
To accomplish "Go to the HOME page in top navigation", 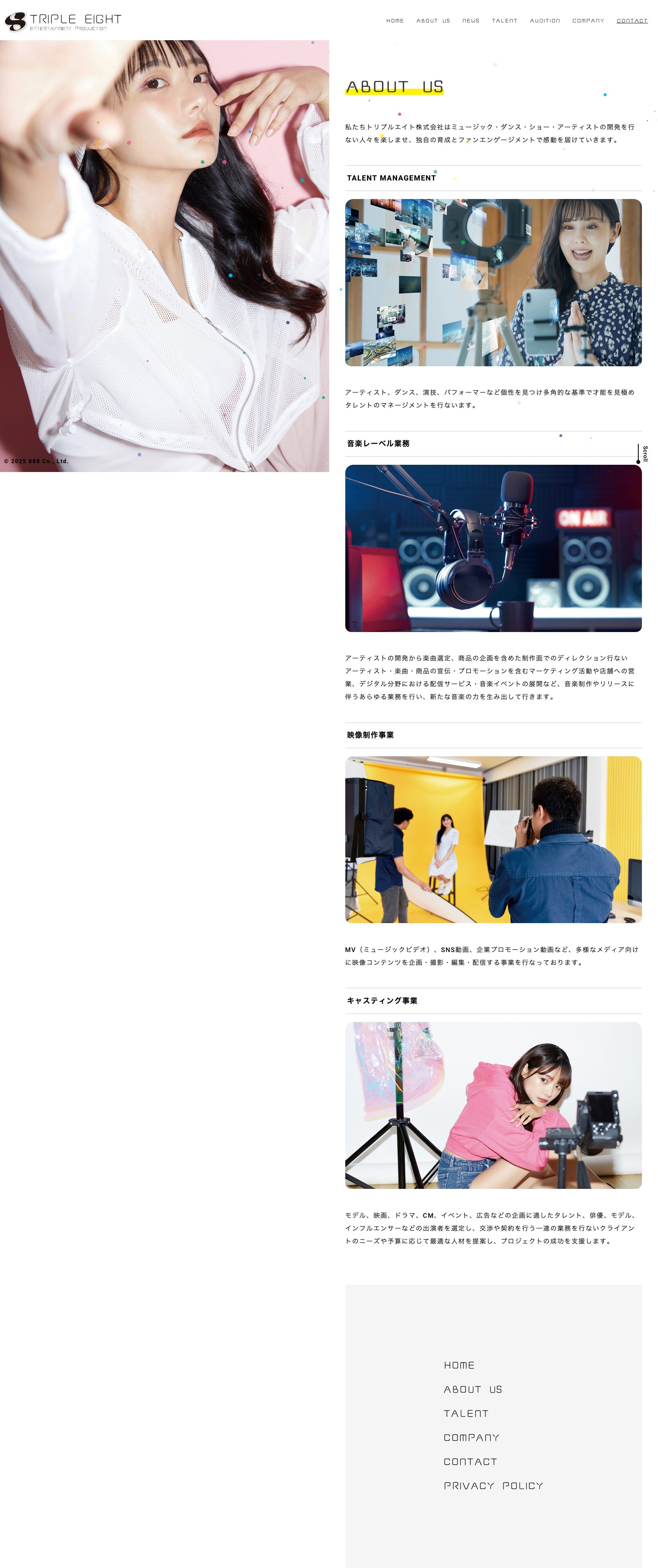I will pos(394,21).
